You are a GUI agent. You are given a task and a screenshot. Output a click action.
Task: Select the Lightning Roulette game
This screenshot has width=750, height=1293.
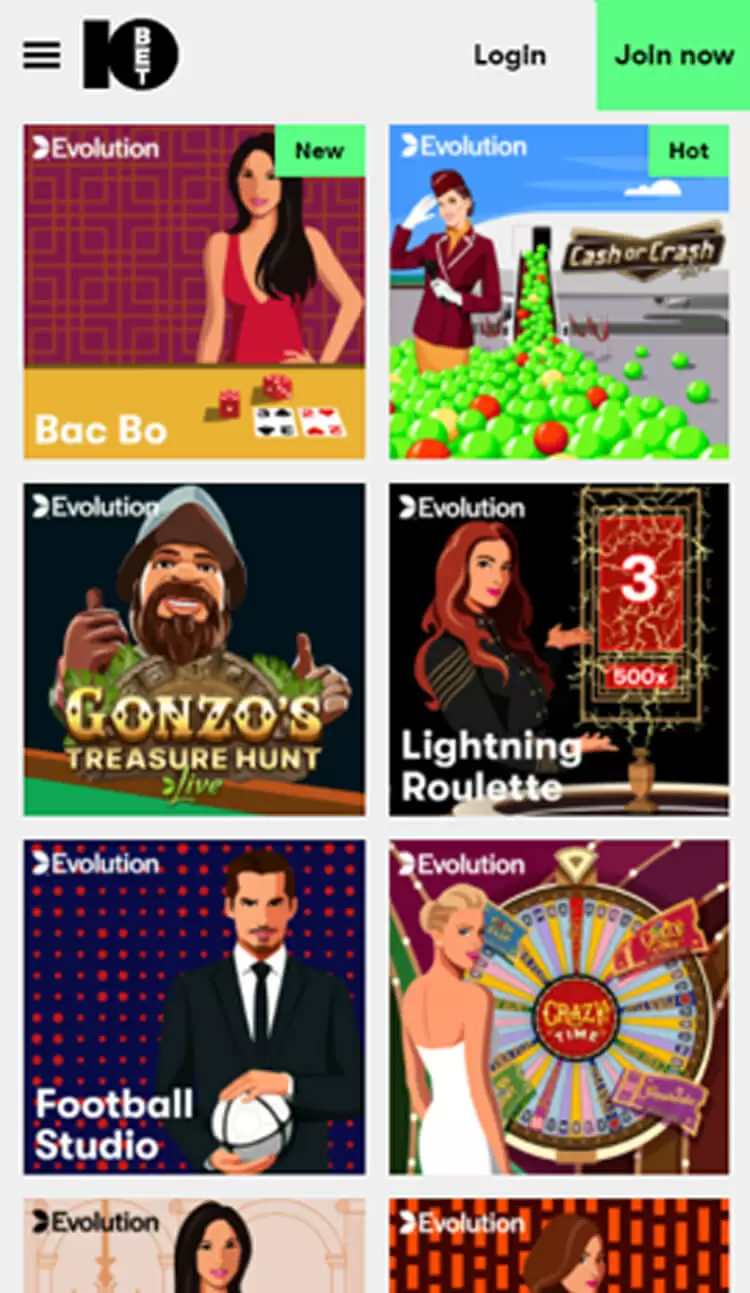click(558, 649)
